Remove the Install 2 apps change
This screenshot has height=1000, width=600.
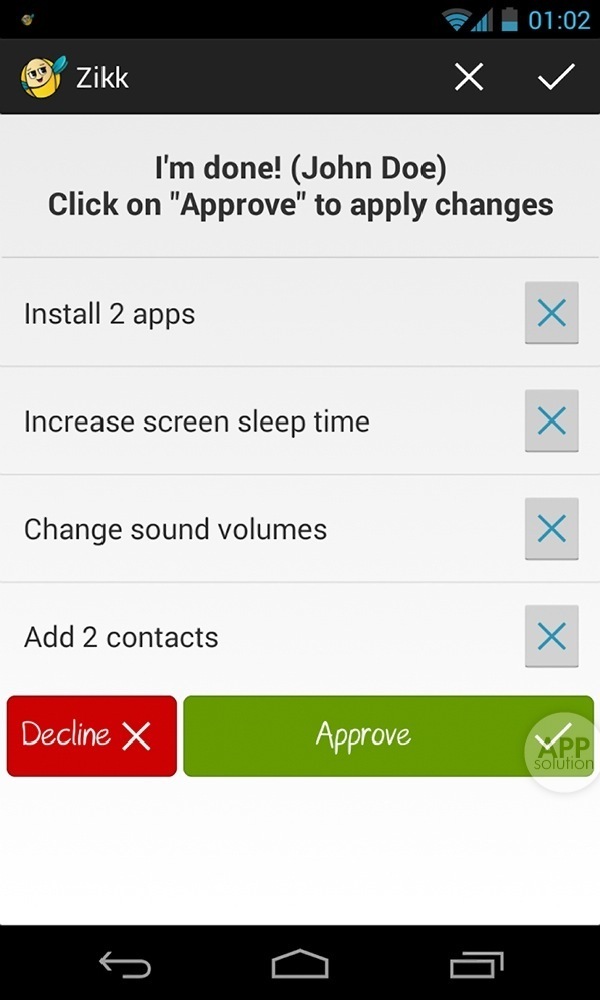(x=551, y=314)
